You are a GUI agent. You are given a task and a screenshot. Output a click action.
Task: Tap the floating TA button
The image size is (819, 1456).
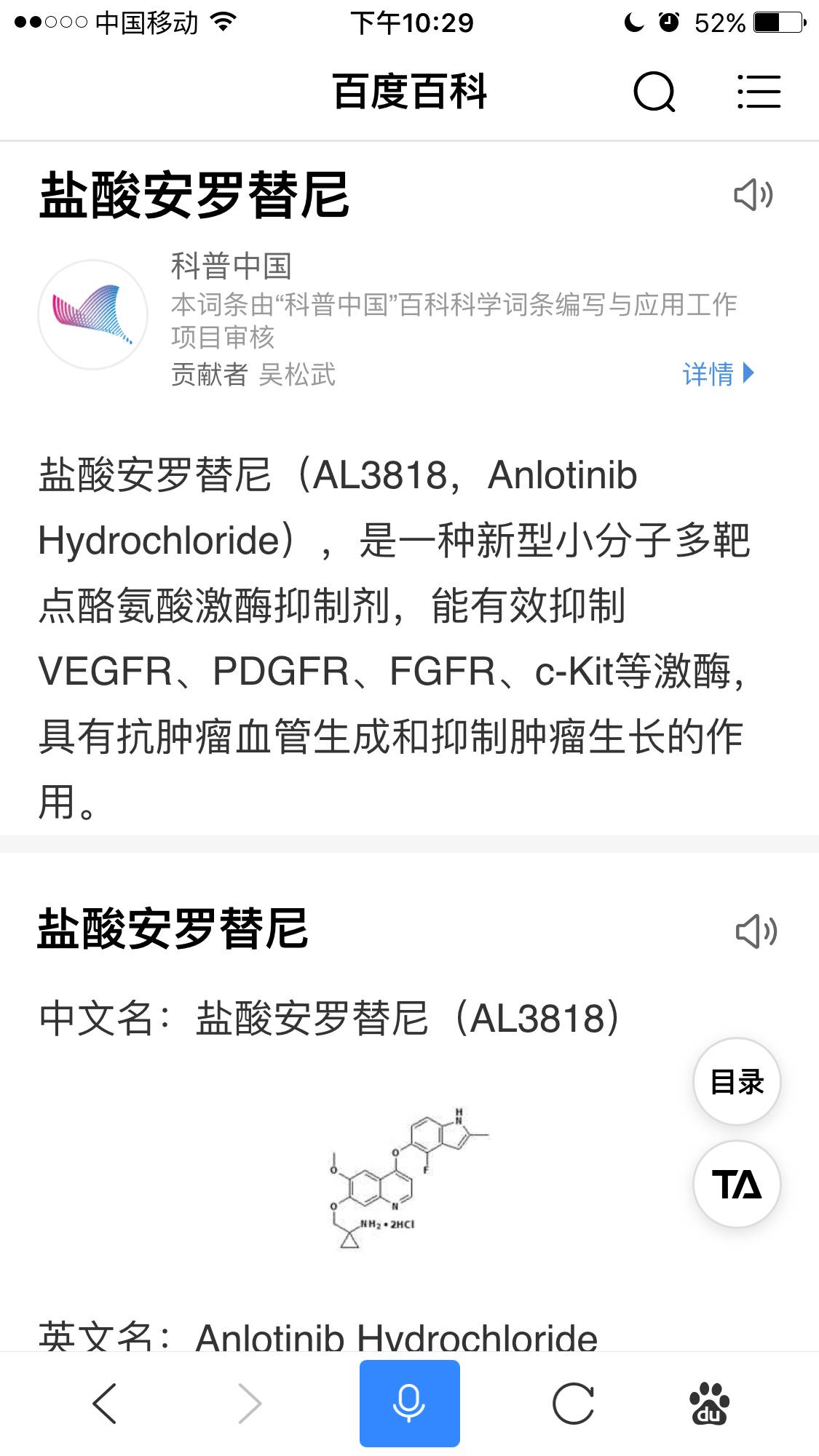[x=737, y=1184]
